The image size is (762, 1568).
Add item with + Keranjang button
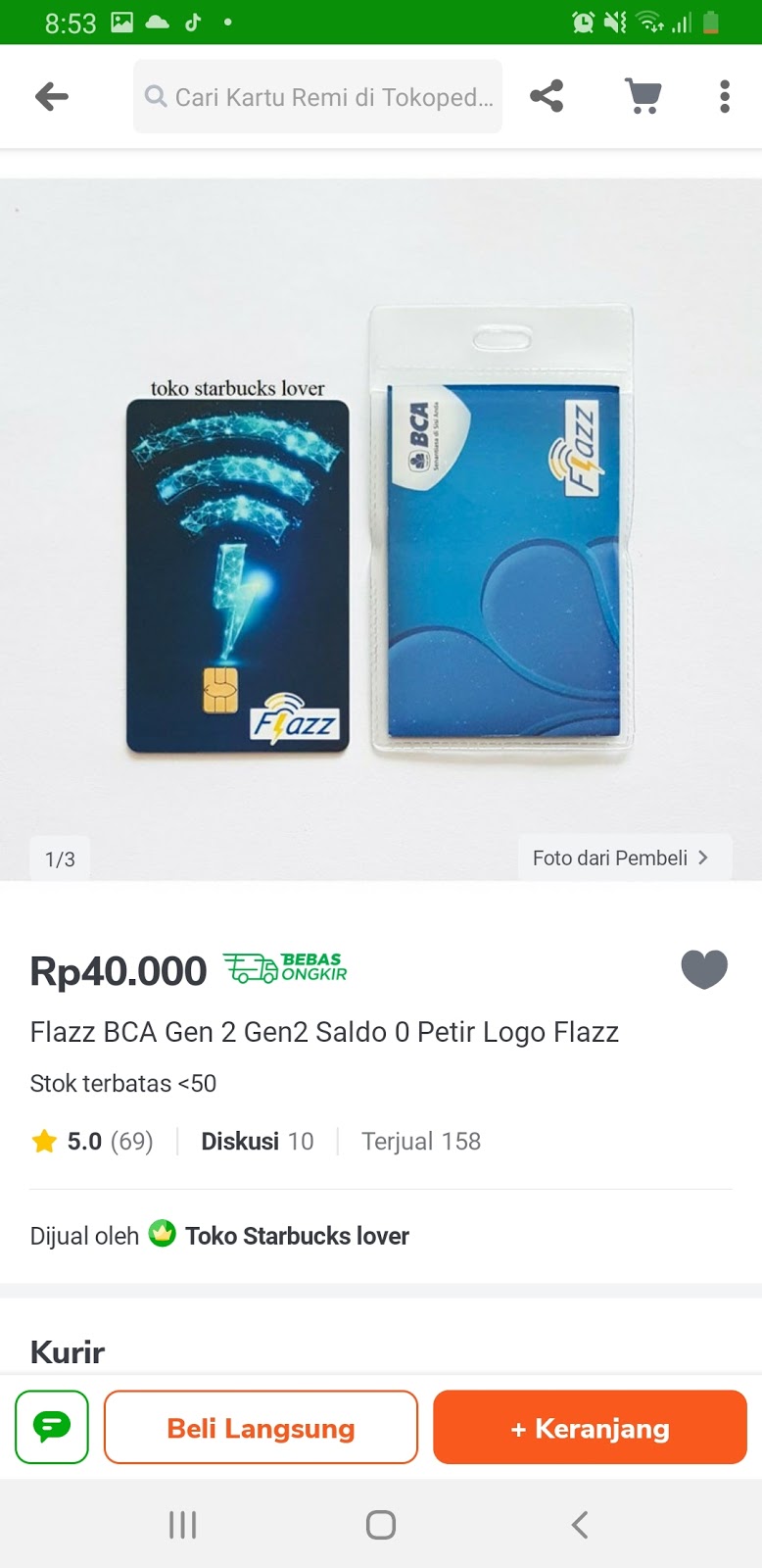tap(590, 1428)
